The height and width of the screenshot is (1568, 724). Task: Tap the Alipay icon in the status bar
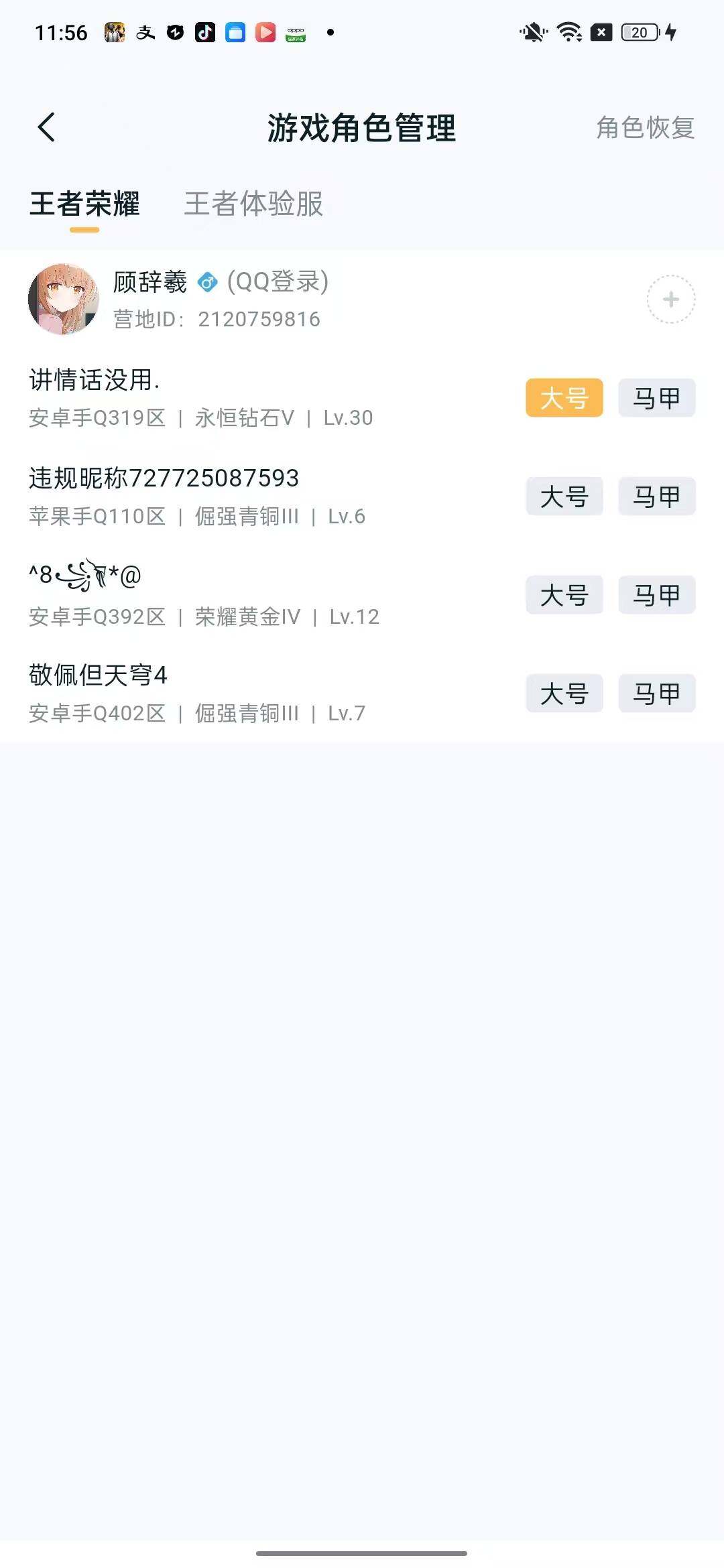tap(145, 31)
